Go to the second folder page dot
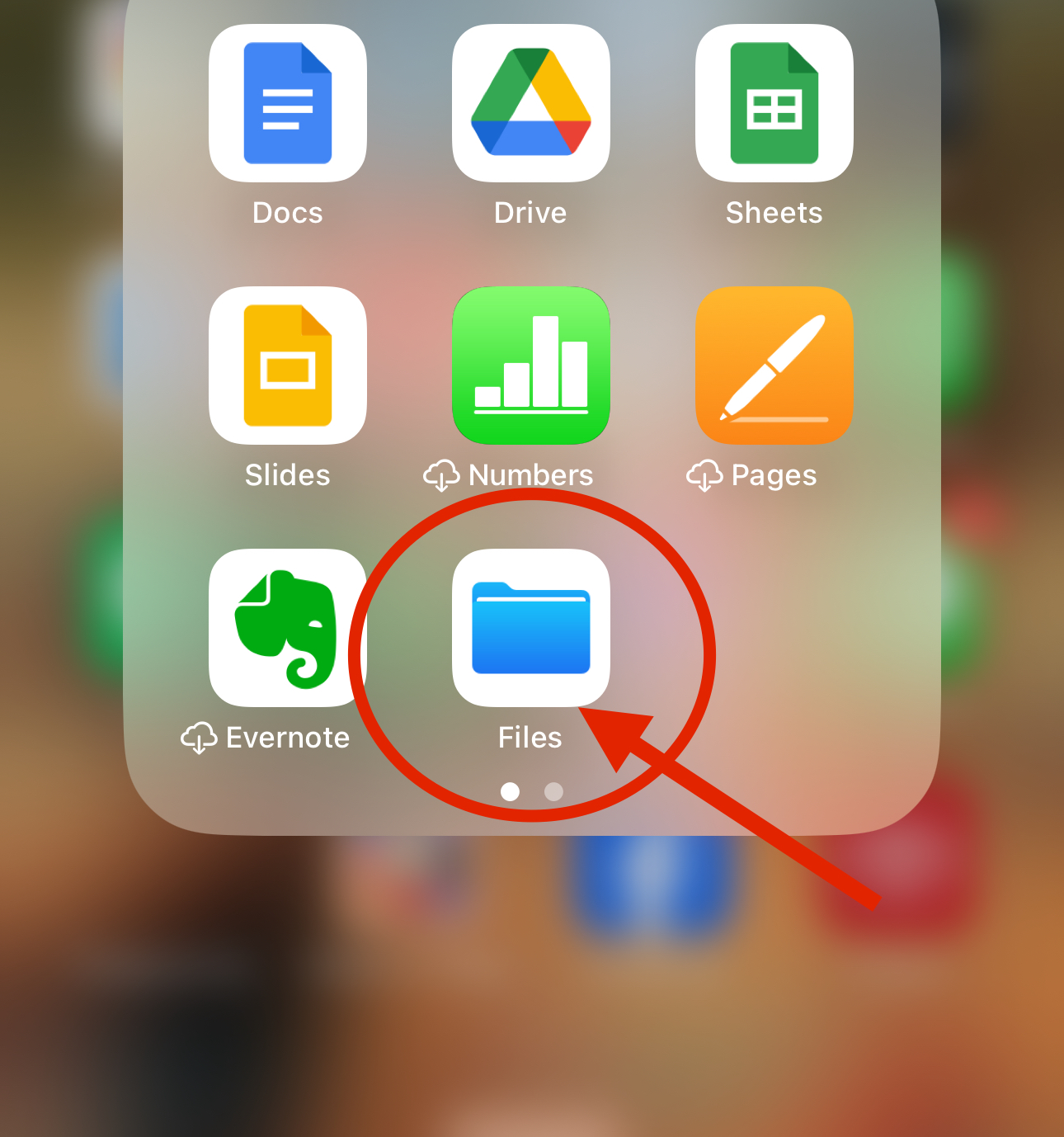This screenshot has width=1064, height=1137. click(554, 792)
